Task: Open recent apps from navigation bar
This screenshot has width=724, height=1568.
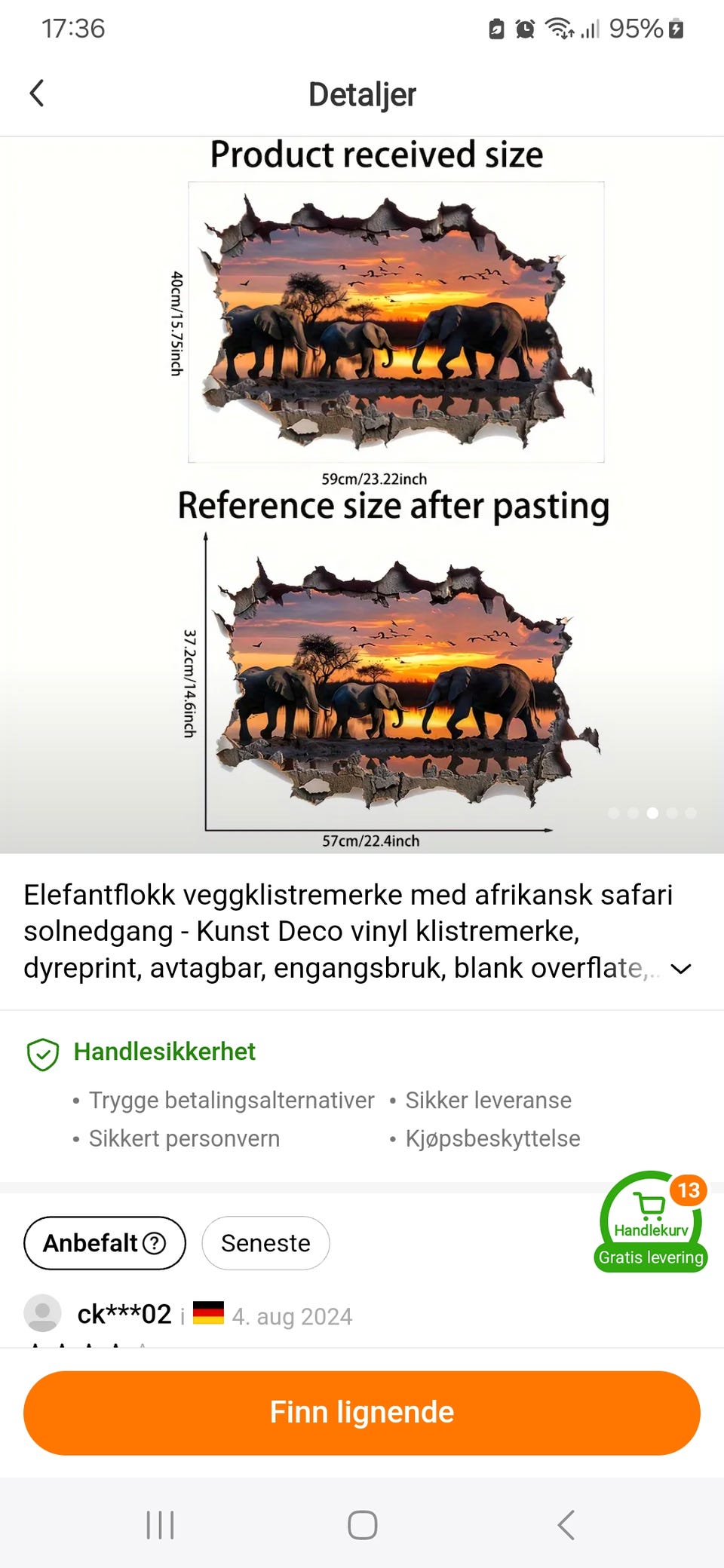Action: point(160,1524)
